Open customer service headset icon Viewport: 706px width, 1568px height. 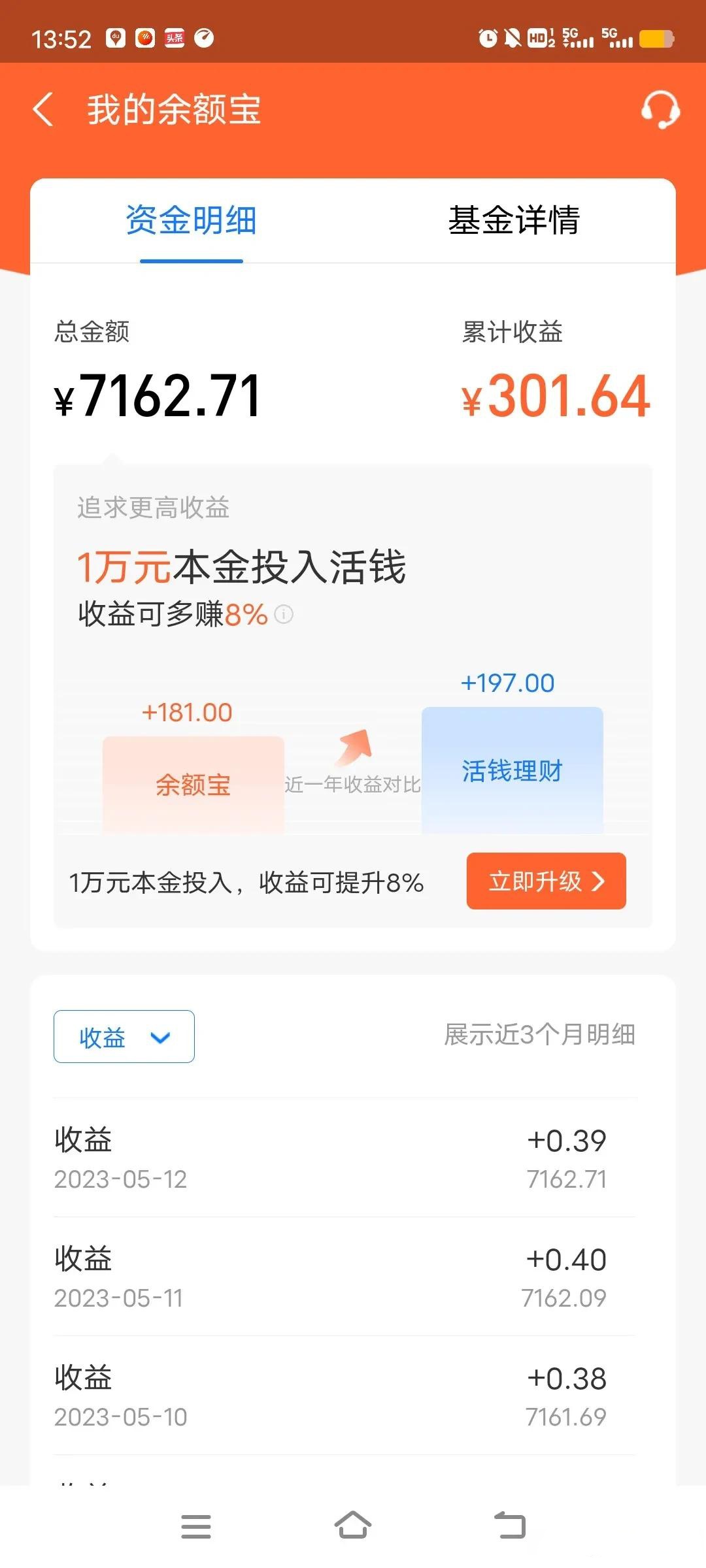point(660,109)
